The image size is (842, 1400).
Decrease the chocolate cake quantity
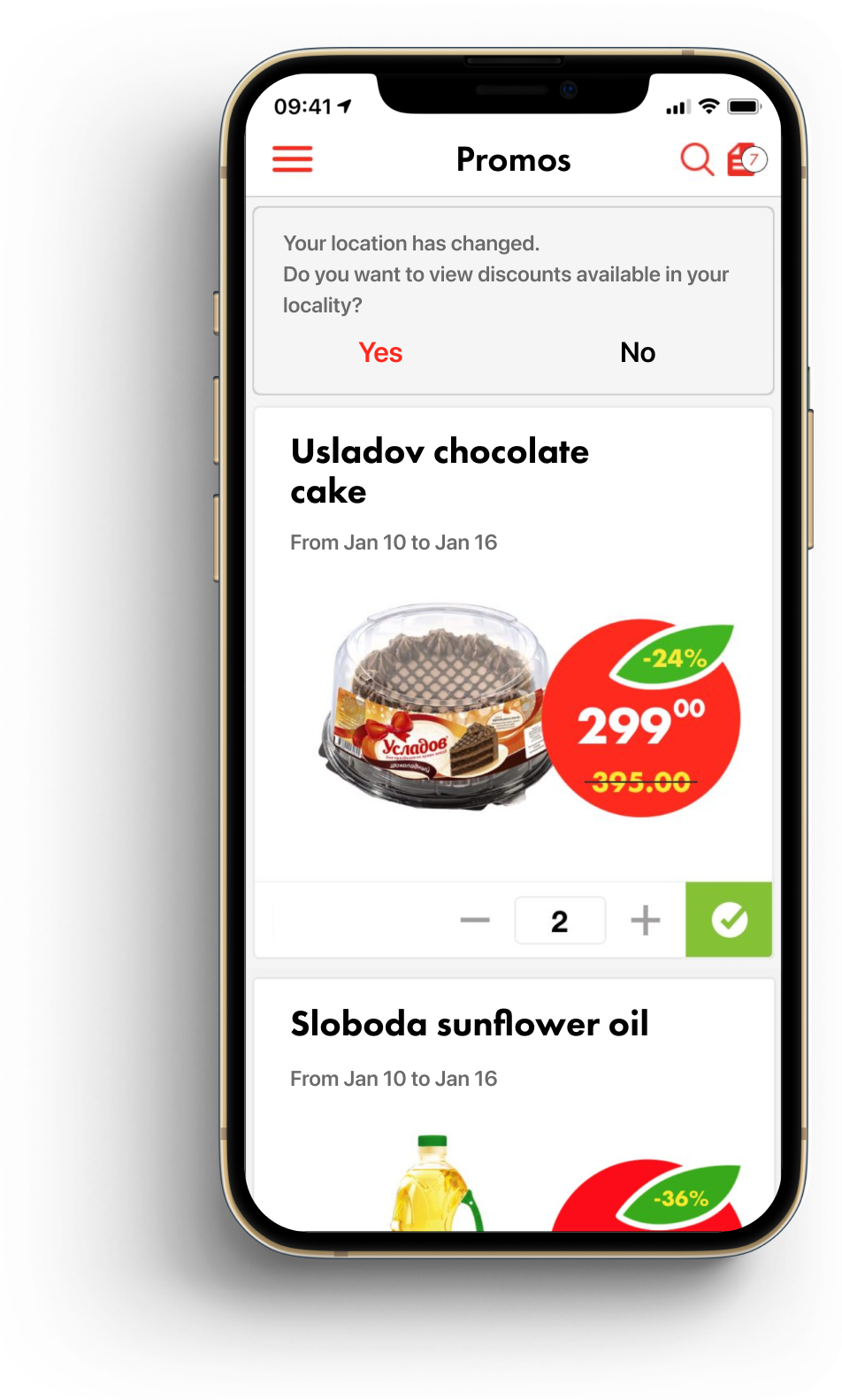475,920
